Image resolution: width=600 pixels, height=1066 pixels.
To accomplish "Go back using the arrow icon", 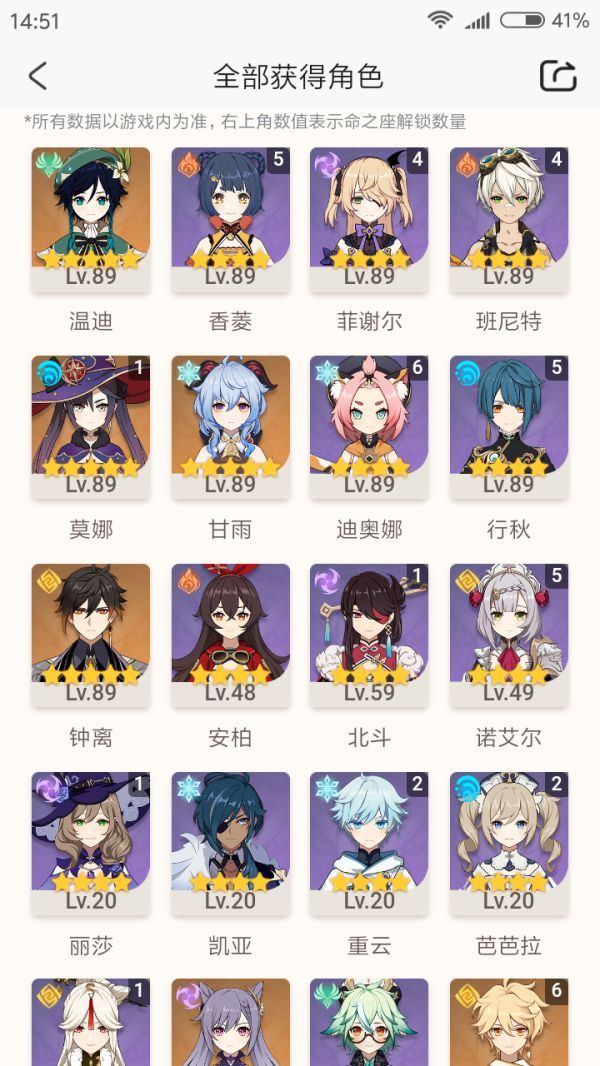I will [38, 76].
